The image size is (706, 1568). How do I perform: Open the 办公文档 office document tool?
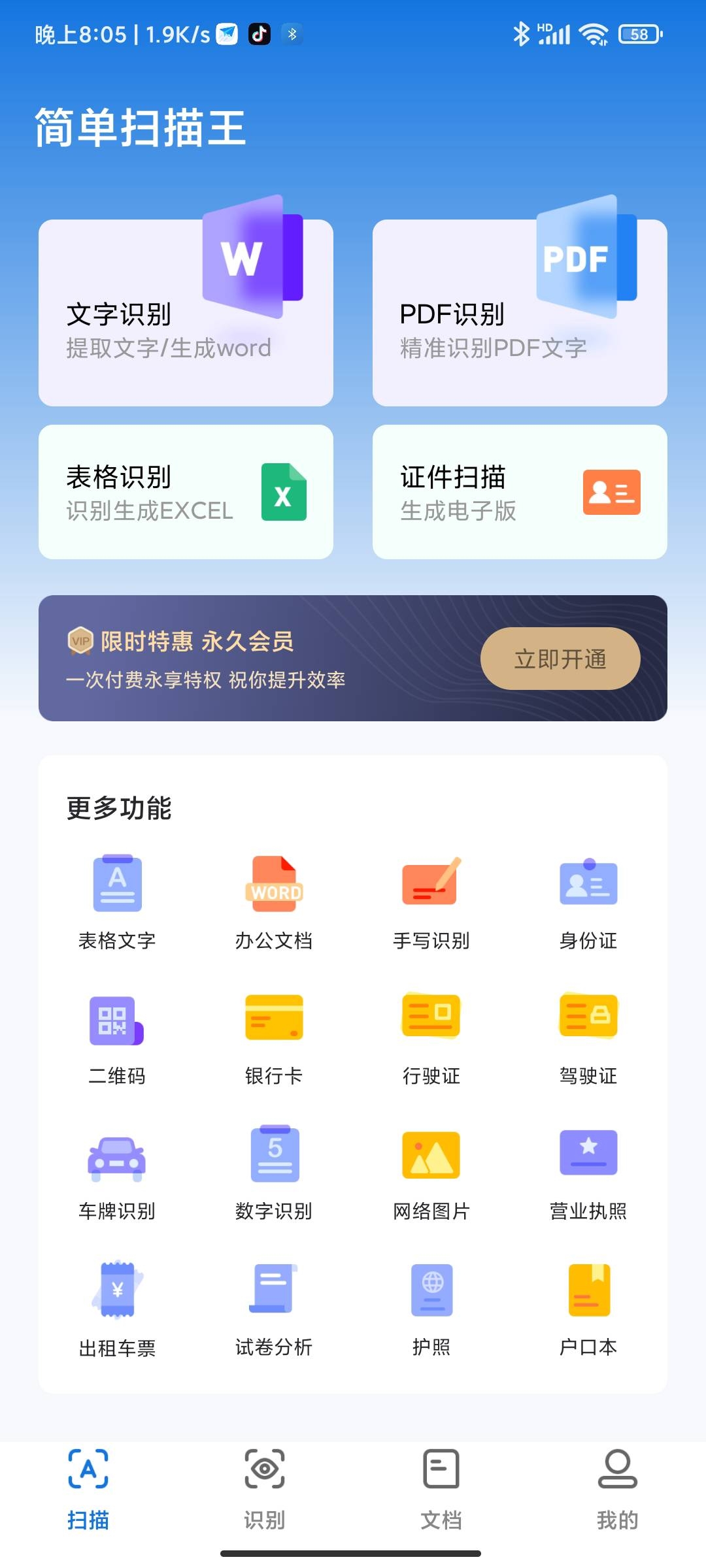coord(274,902)
